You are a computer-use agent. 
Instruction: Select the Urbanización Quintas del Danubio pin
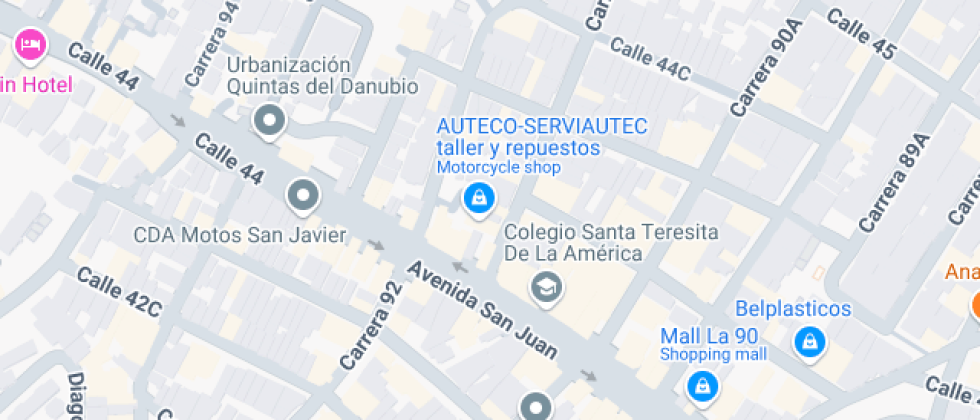[269, 121]
